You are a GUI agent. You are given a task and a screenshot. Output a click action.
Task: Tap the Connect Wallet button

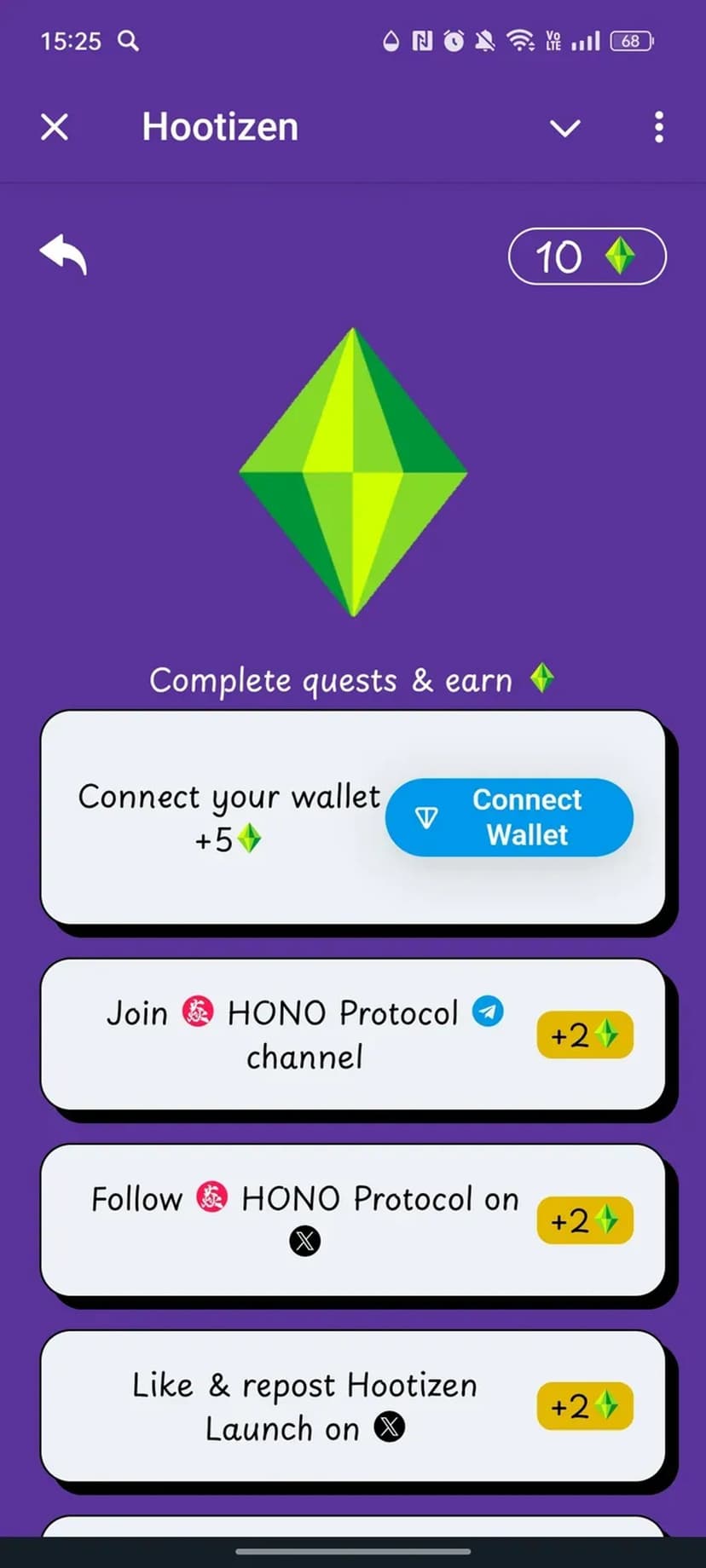pyautogui.click(x=509, y=817)
